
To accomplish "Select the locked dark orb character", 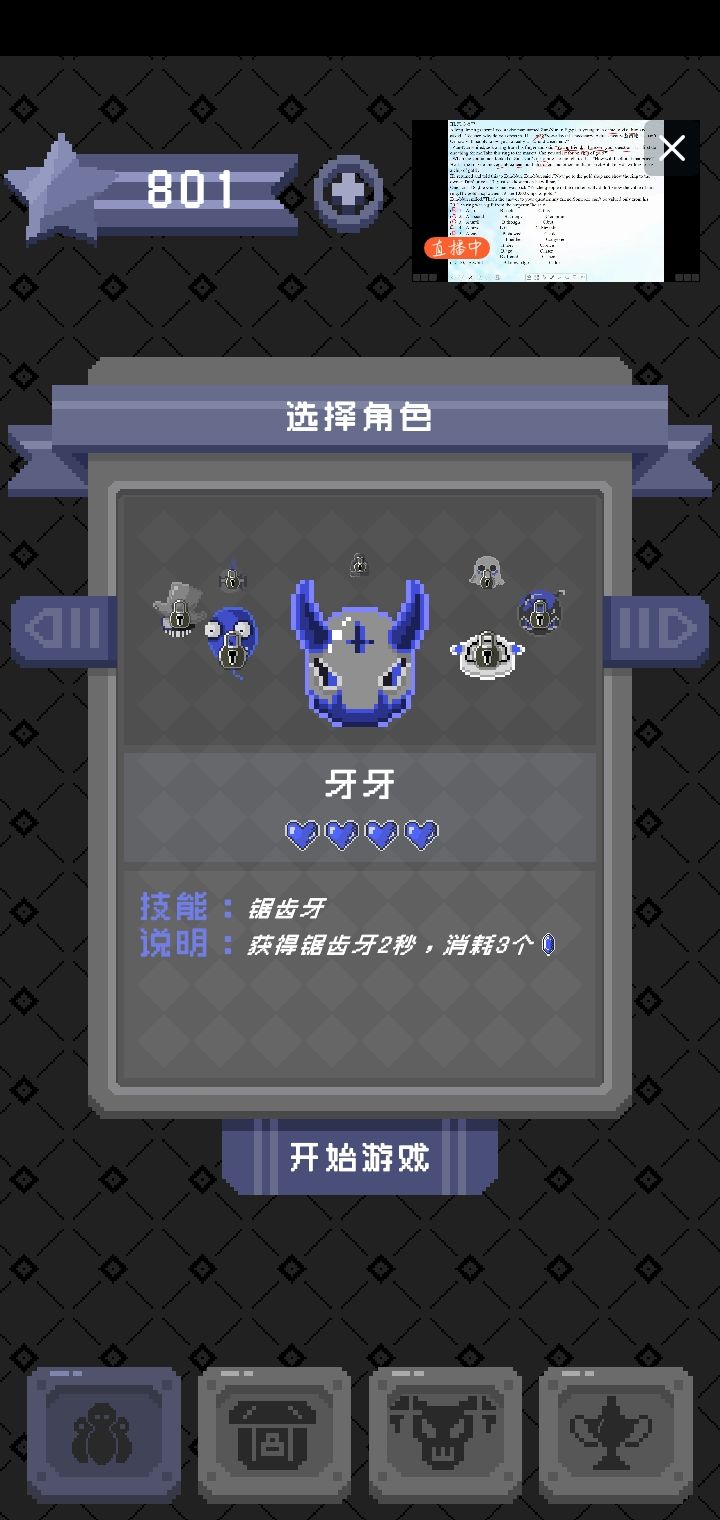I will (540, 613).
